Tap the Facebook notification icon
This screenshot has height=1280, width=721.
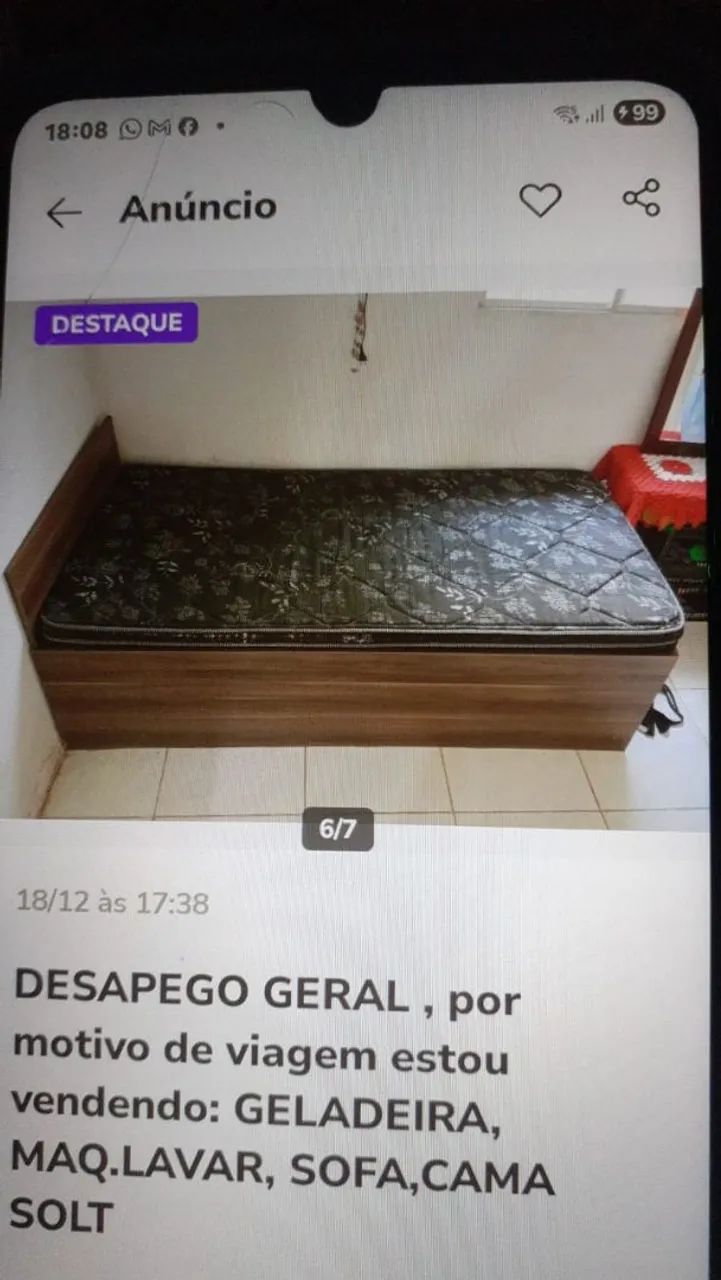tap(186, 128)
